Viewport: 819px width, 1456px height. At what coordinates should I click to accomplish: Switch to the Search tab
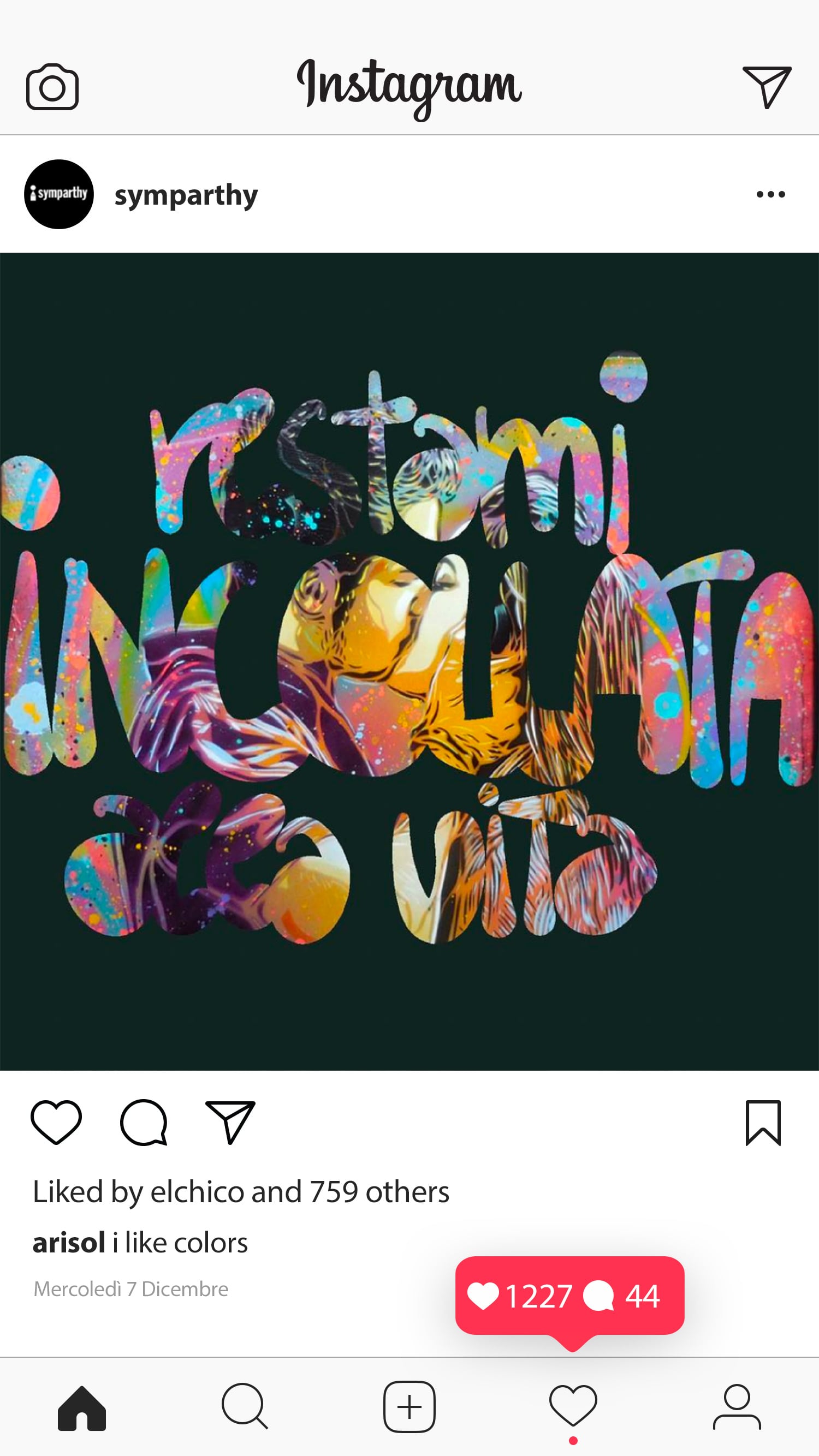[x=245, y=1407]
